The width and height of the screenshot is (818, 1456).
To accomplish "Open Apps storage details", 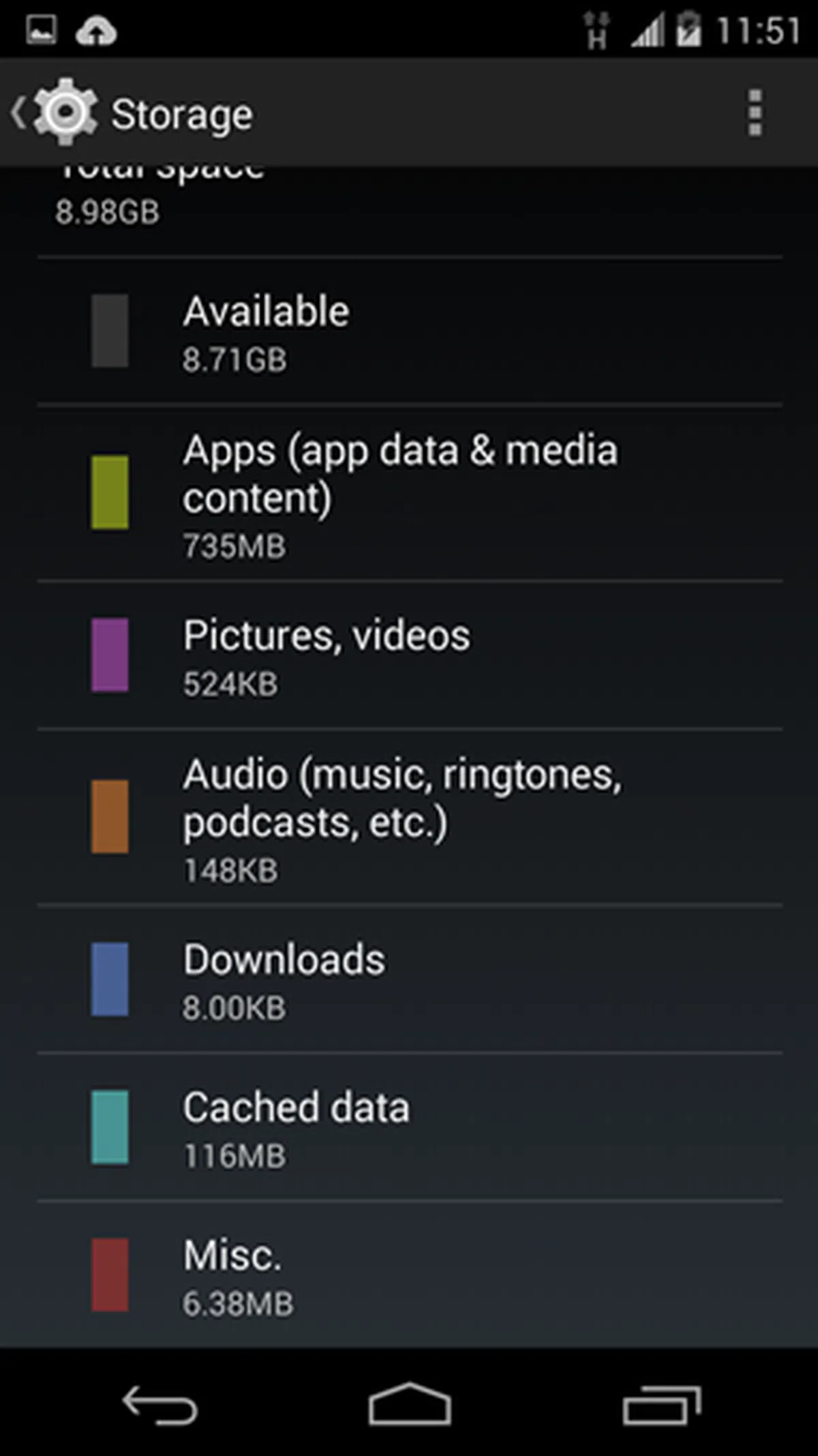I will (409, 494).
